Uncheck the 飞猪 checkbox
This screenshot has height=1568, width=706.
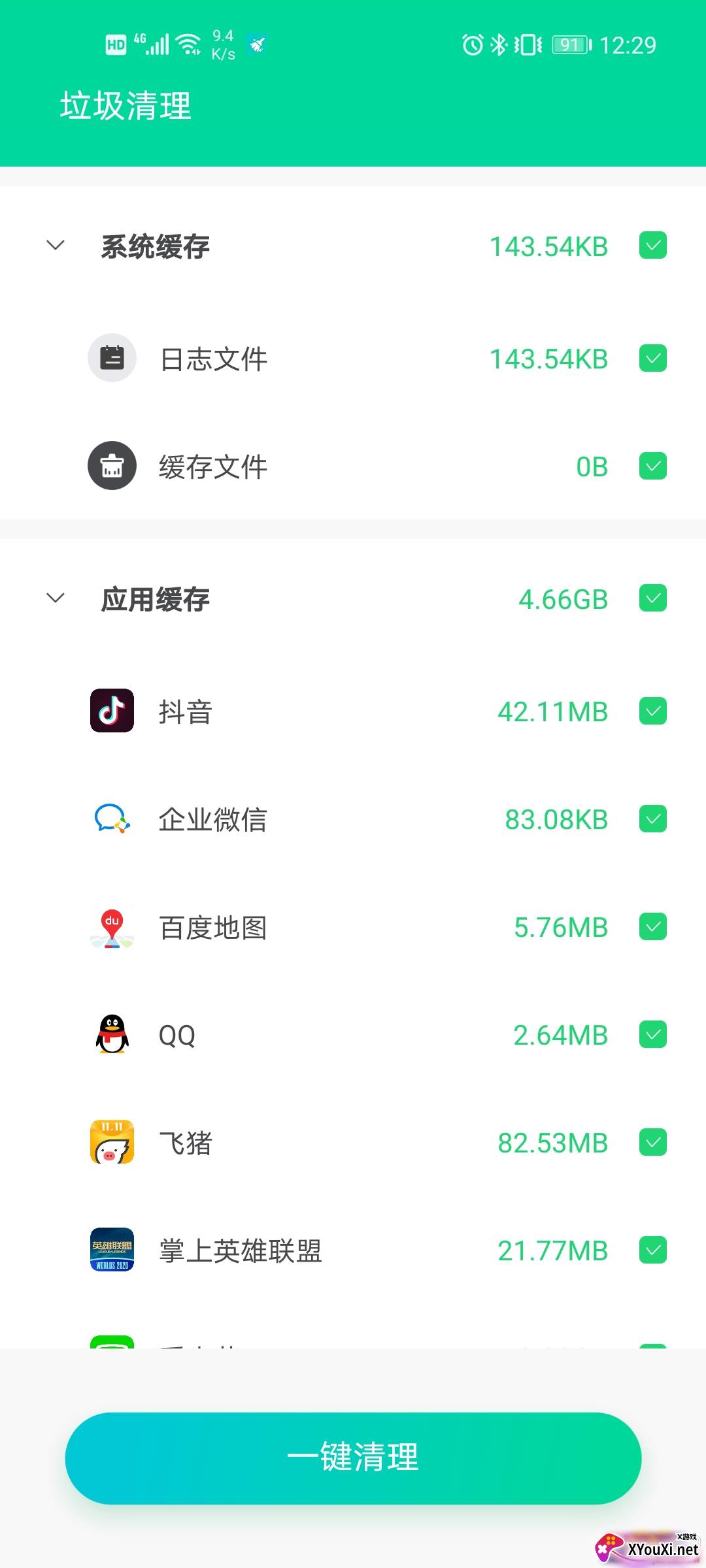coord(652,1143)
